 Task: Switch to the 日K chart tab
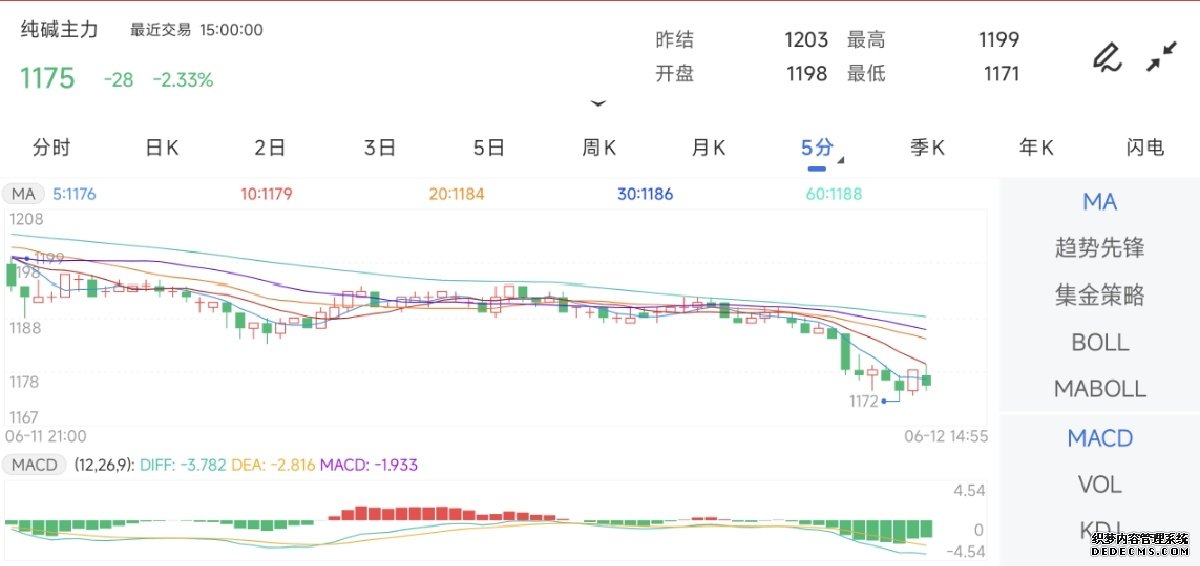162,148
